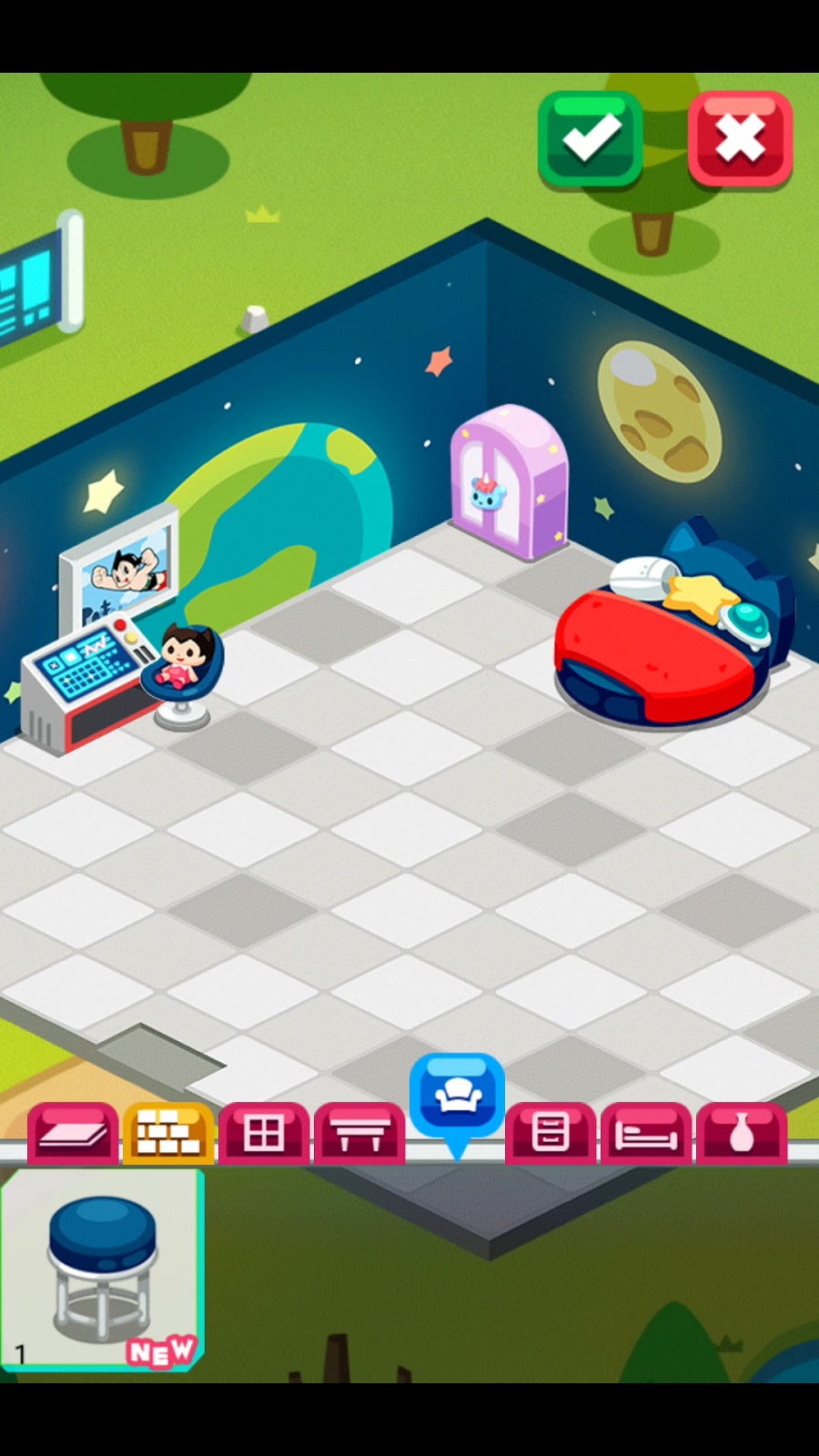Select the armchair seating category tab
The image size is (819, 1456).
pyautogui.click(x=456, y=1097)
